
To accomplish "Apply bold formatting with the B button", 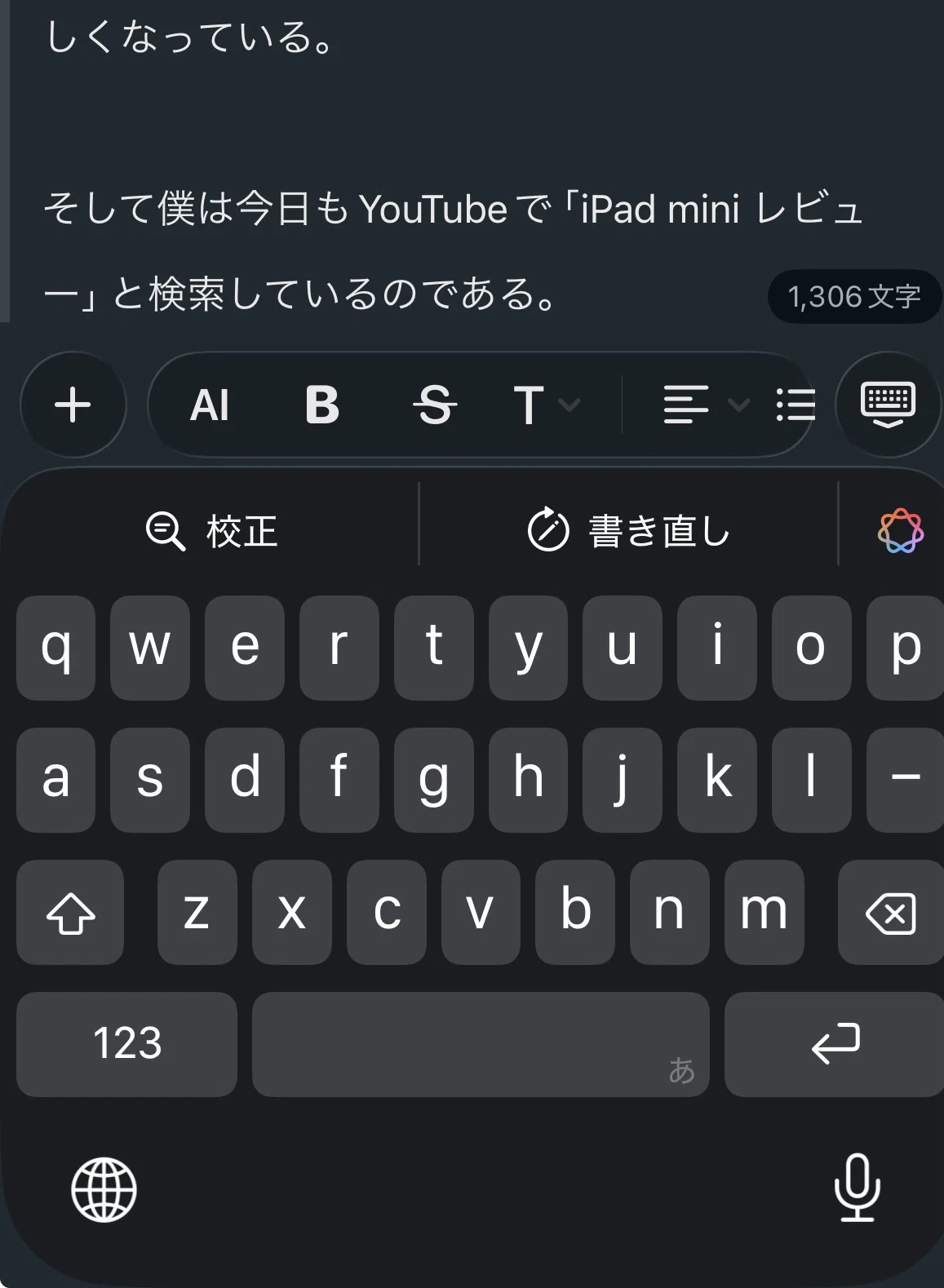I will [x=322, y=405].
